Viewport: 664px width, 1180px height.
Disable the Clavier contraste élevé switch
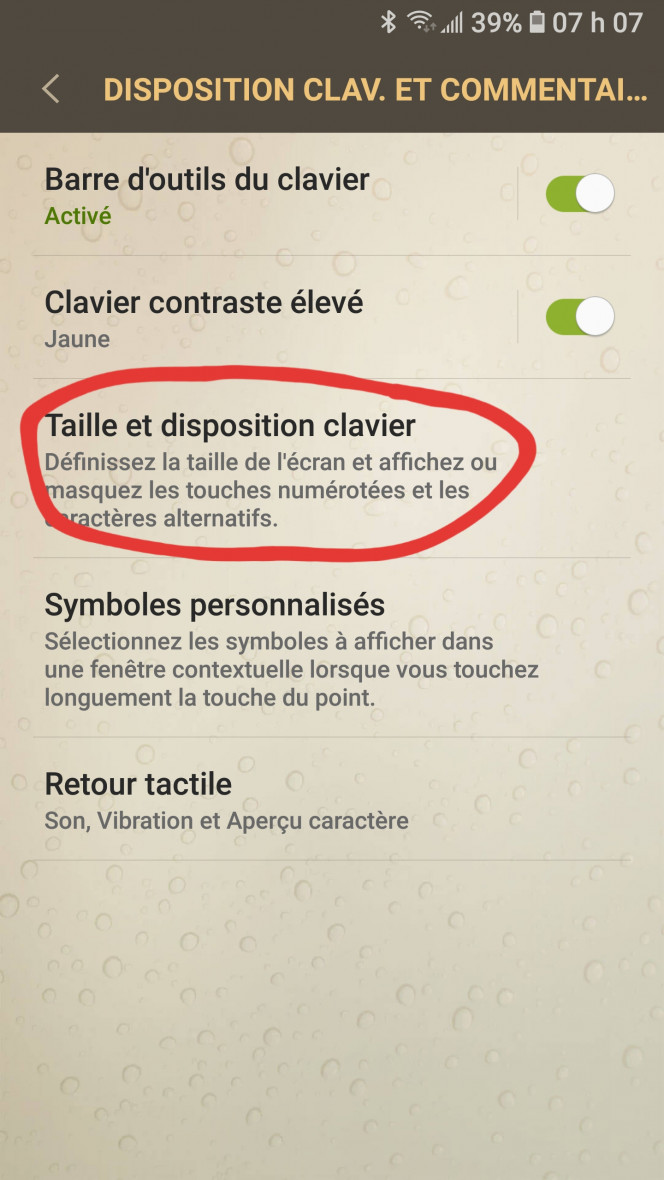tap(579, 317)
